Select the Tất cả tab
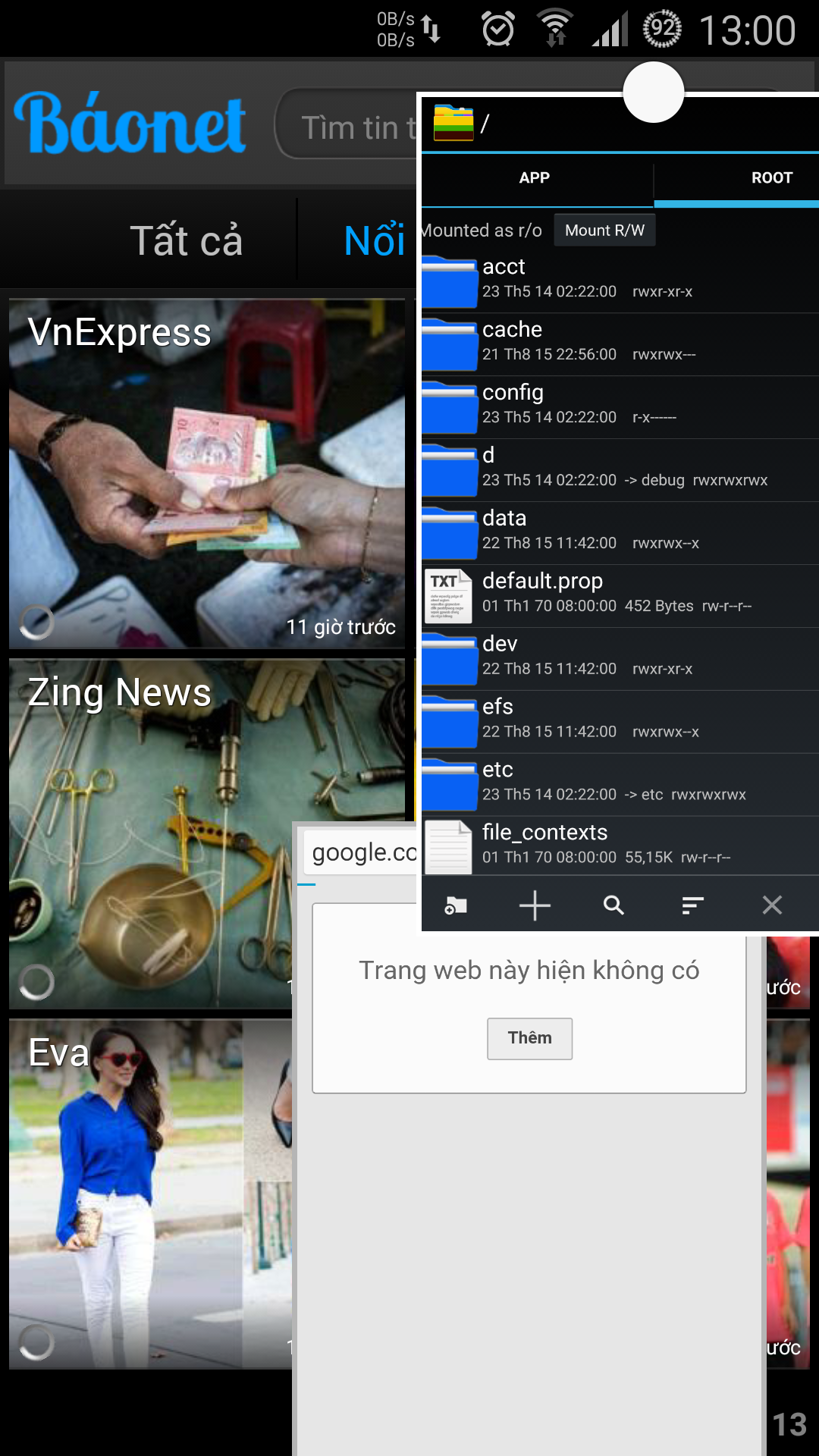This screenshot has width=819, height=1456. 186,240
